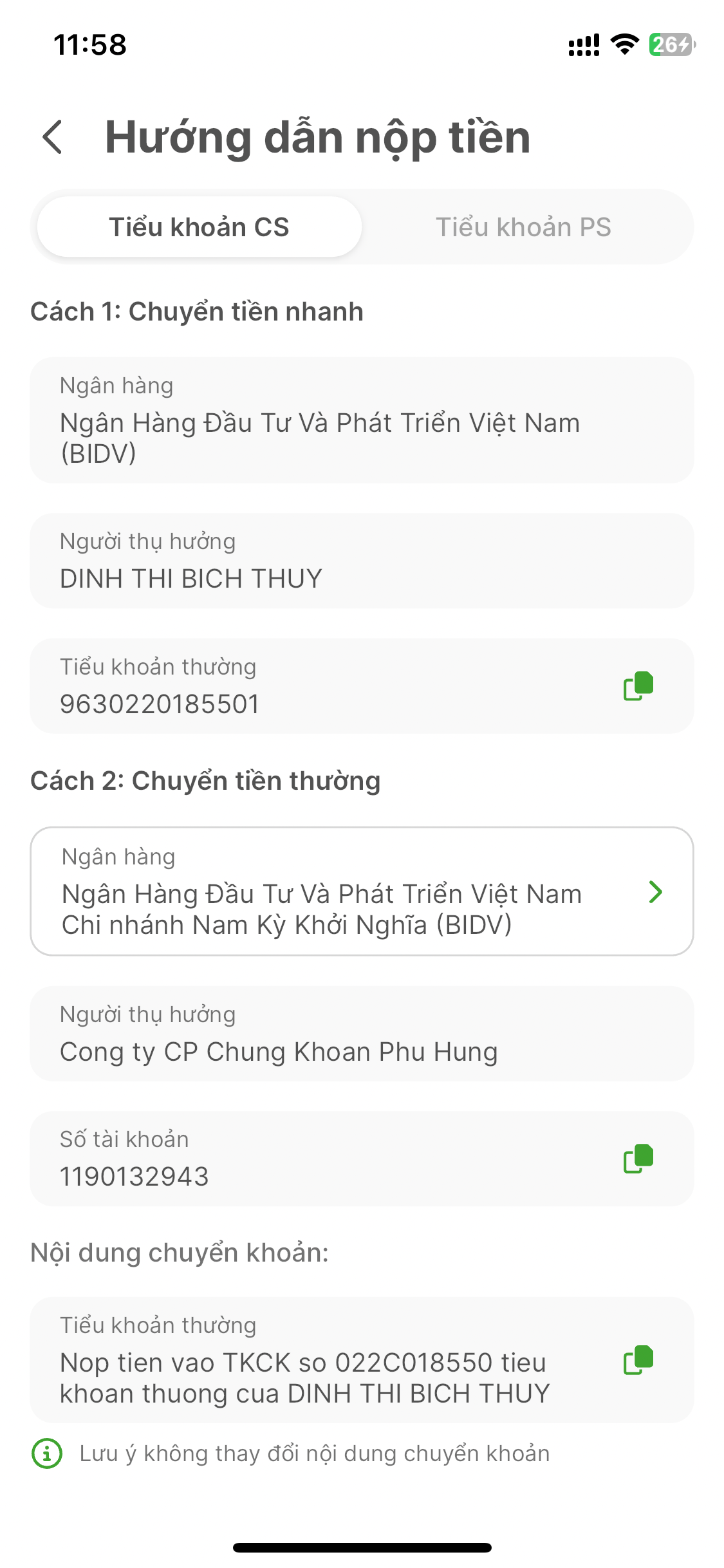
Task: Go back from Hướng dẫn nộp tiền
Action: pos(53,137)
